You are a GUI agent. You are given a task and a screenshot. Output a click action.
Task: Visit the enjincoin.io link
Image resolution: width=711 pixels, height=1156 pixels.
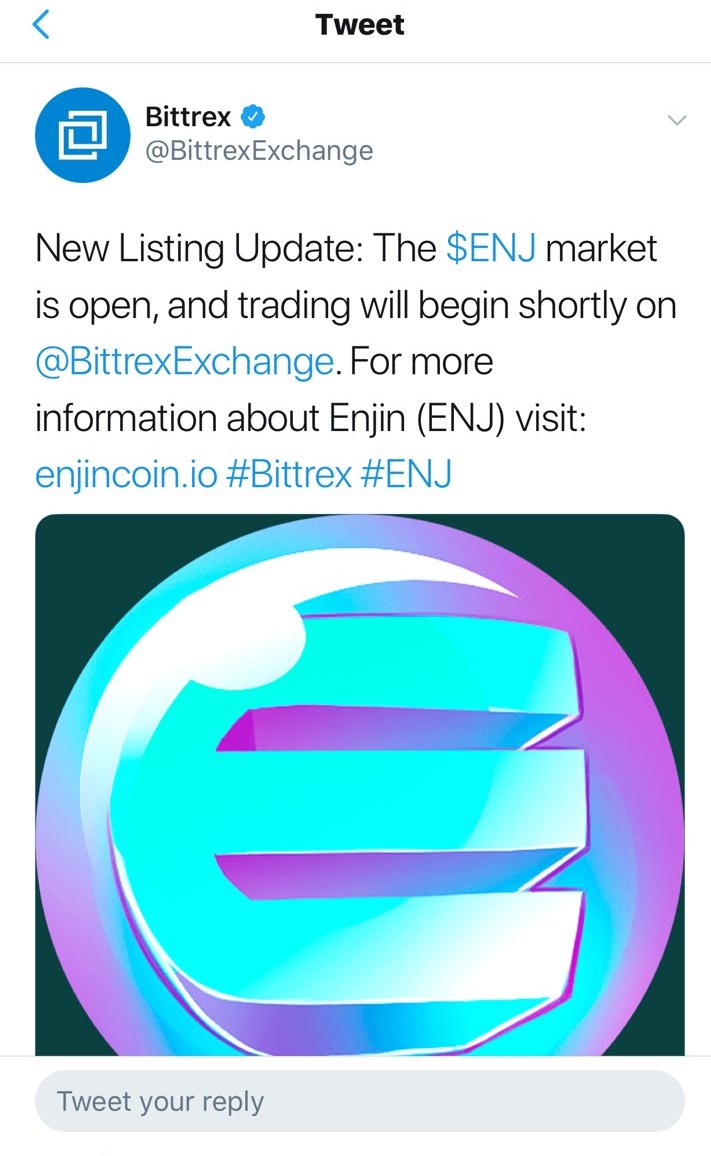coord(126,475)
